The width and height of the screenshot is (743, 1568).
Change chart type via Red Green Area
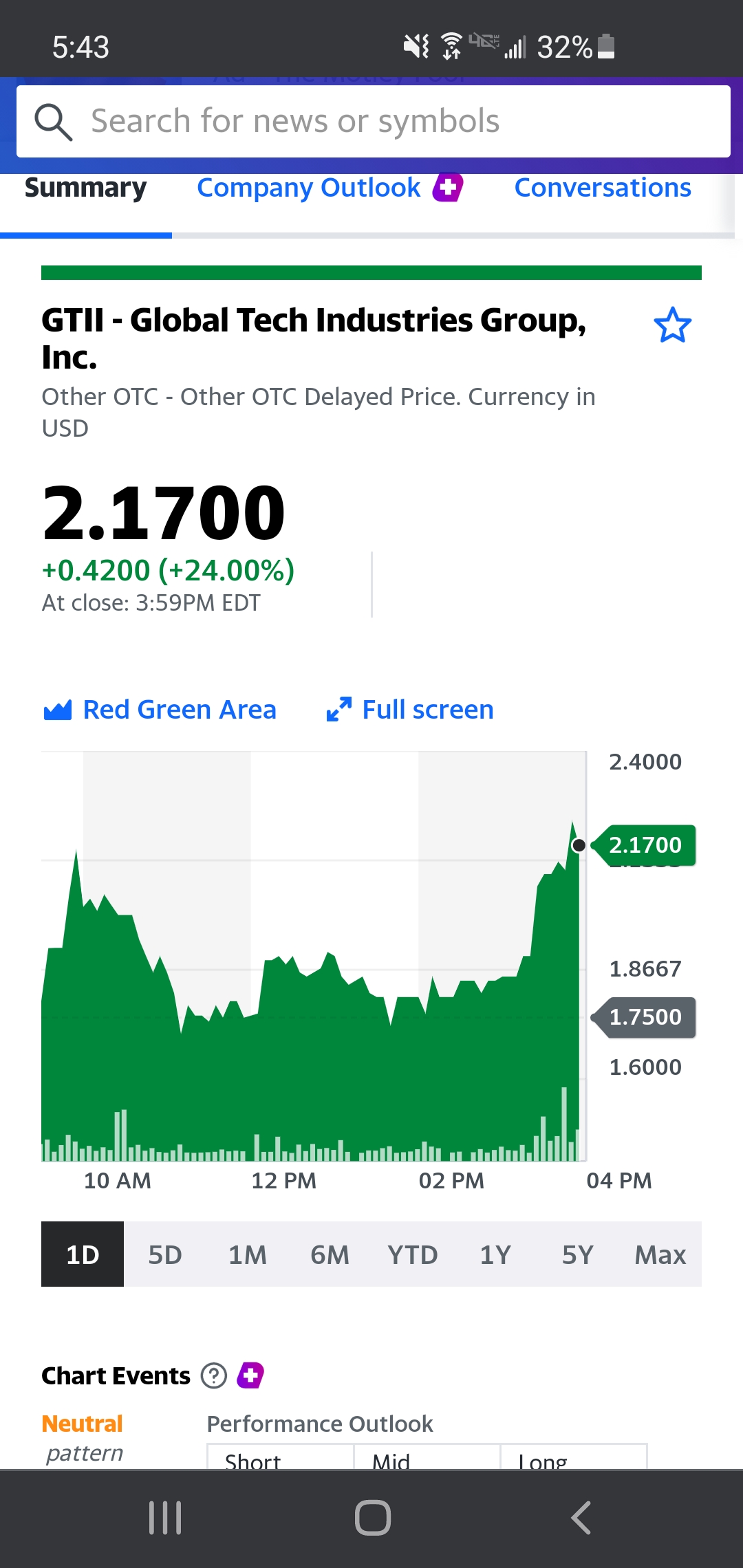(160, 709)
